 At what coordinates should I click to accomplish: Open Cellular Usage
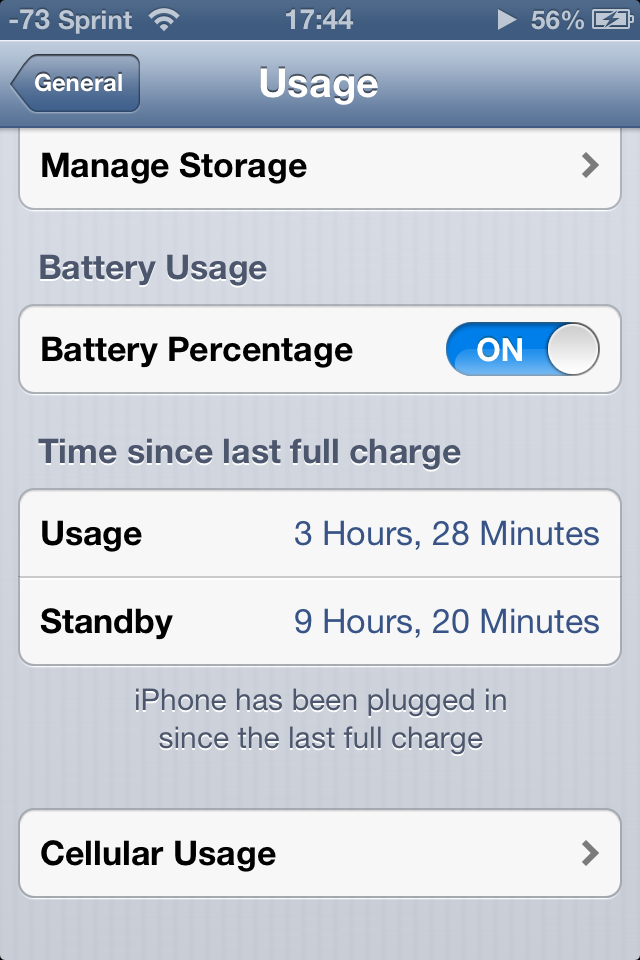320,854
